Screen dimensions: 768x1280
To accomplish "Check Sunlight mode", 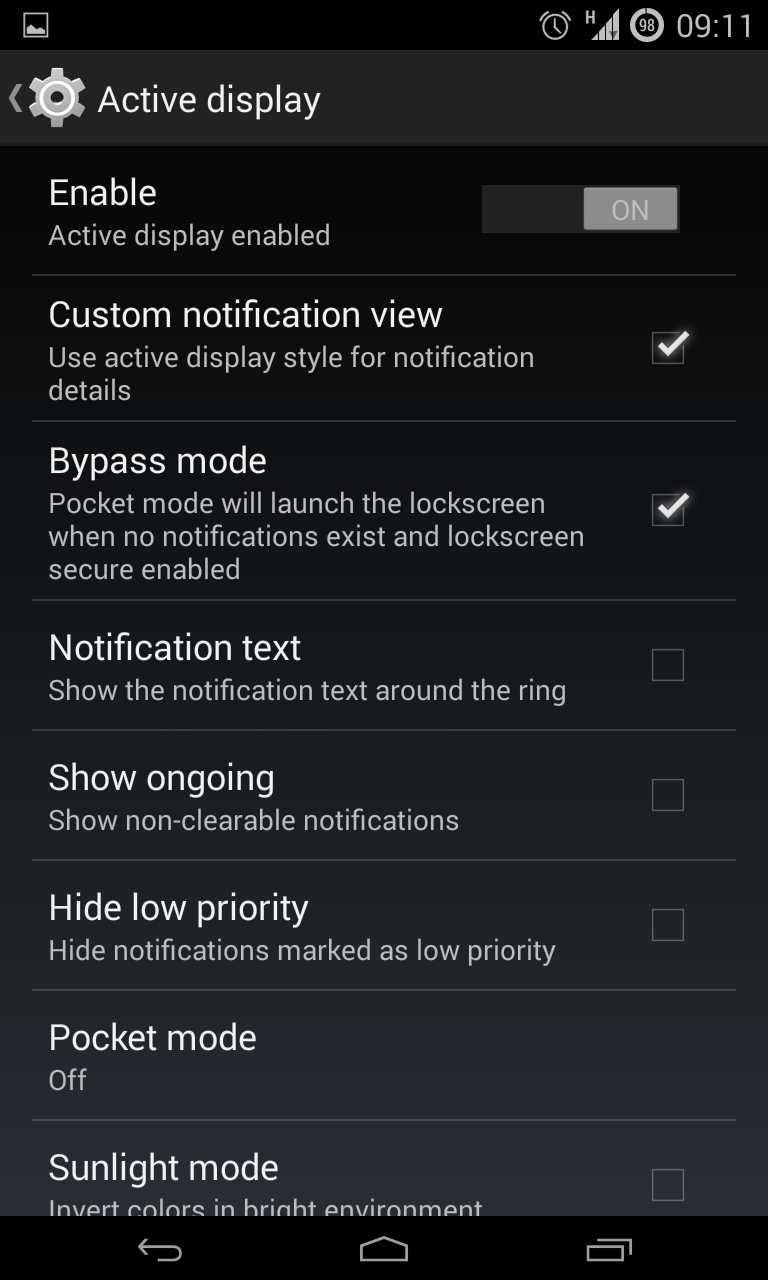I will click(668, 1185).
